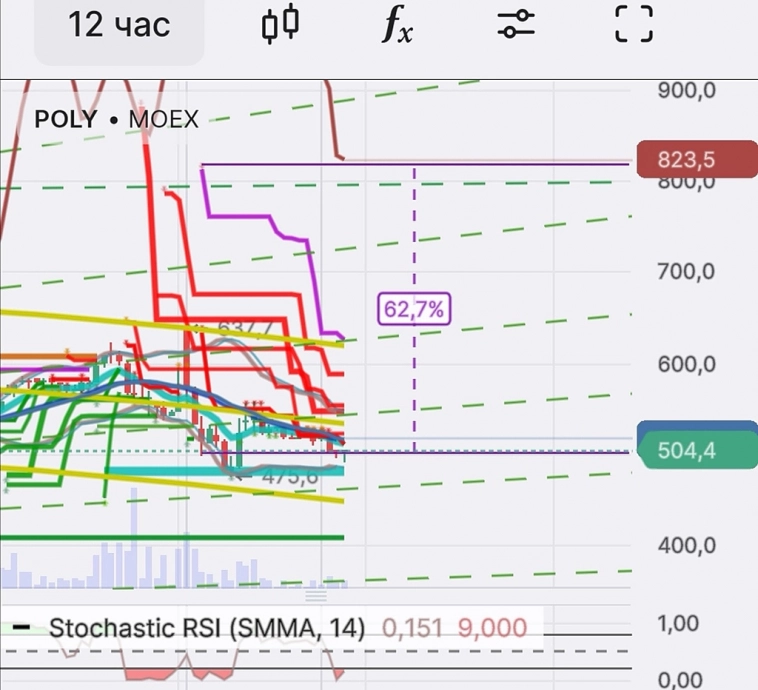Open chart settings sliders icon
This screenshot has width=758, height=690.
[x=516, y=25]
